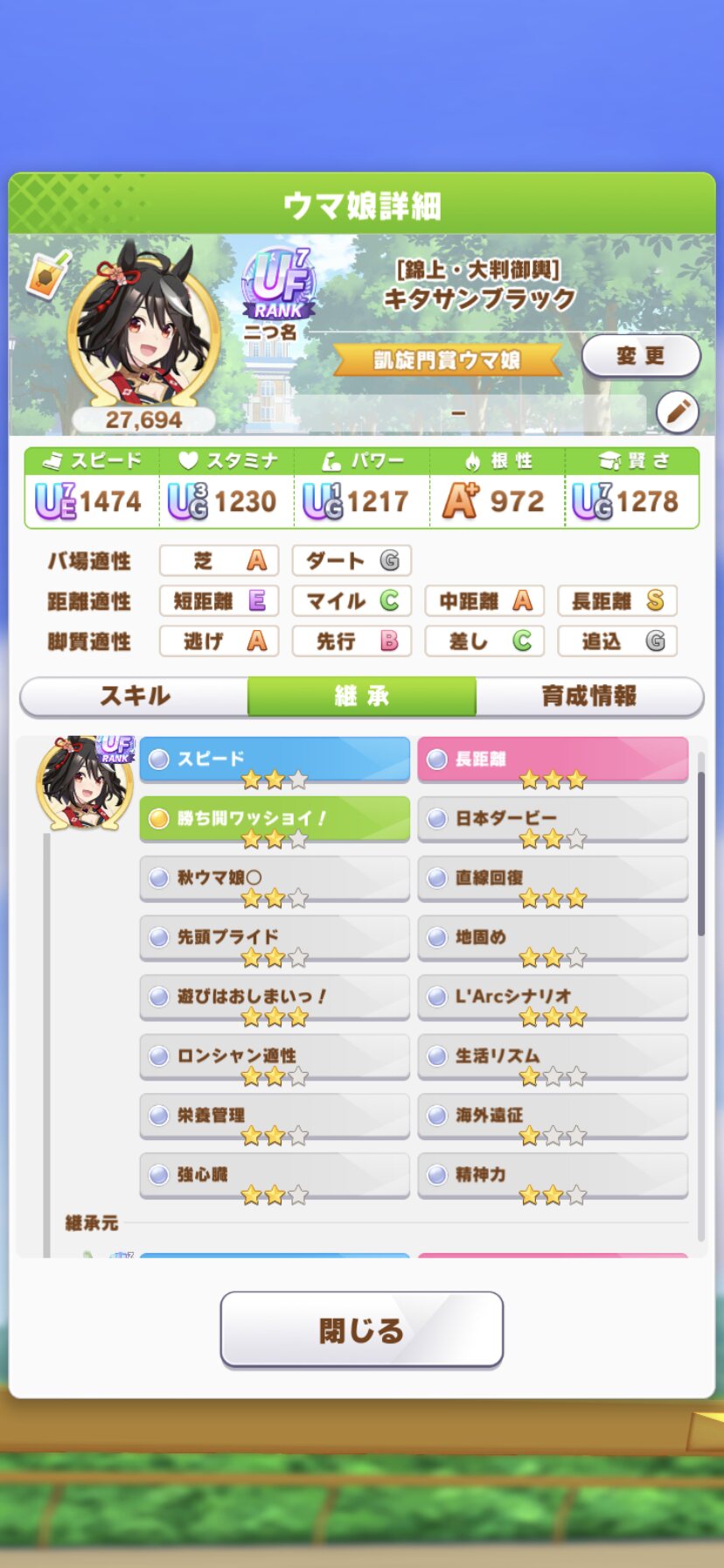Screen dimensions: 724x1568
Task: Open the 生活リズム factor
Action: (x=553, y=1057)
